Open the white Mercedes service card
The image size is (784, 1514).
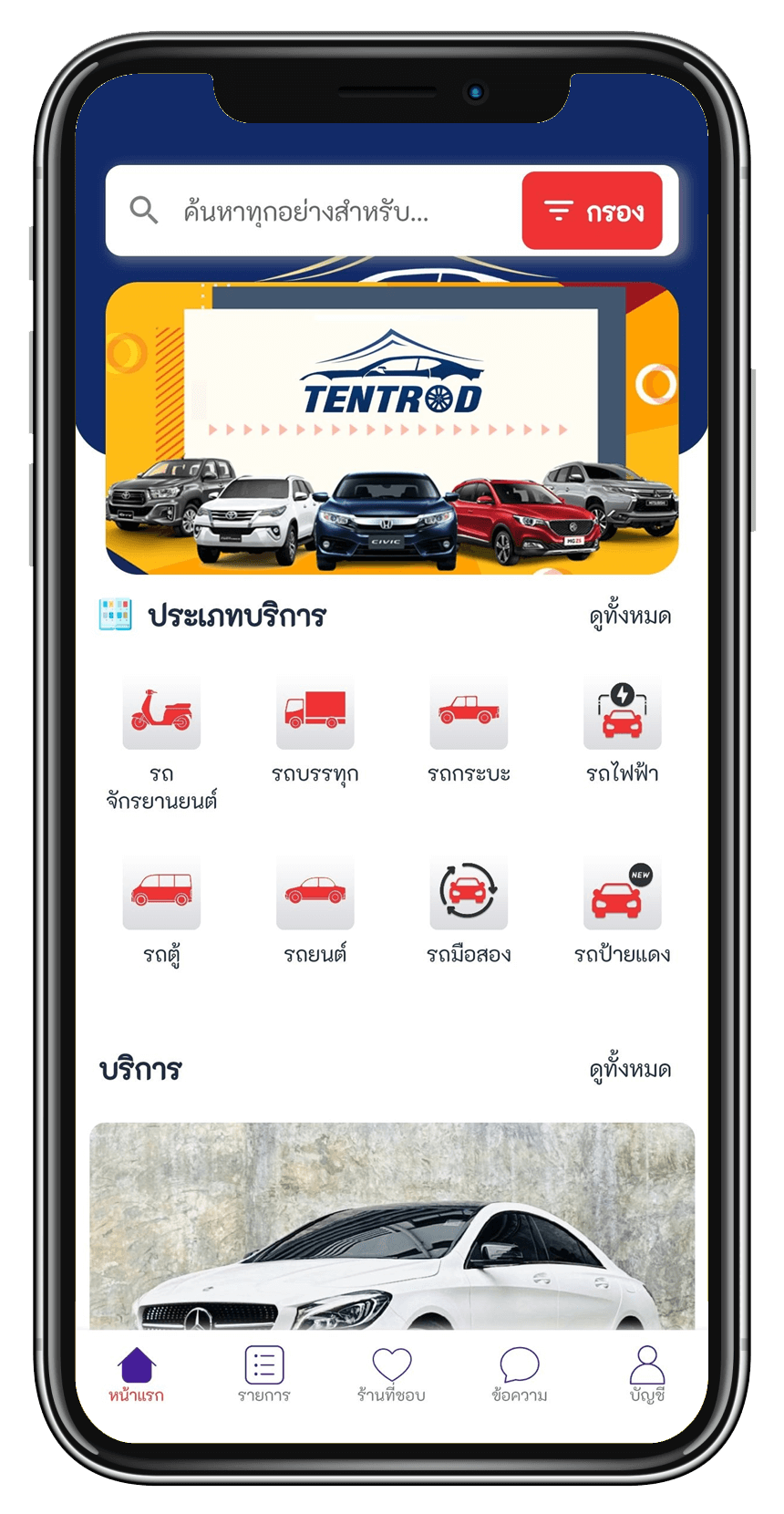(392, 1227)
